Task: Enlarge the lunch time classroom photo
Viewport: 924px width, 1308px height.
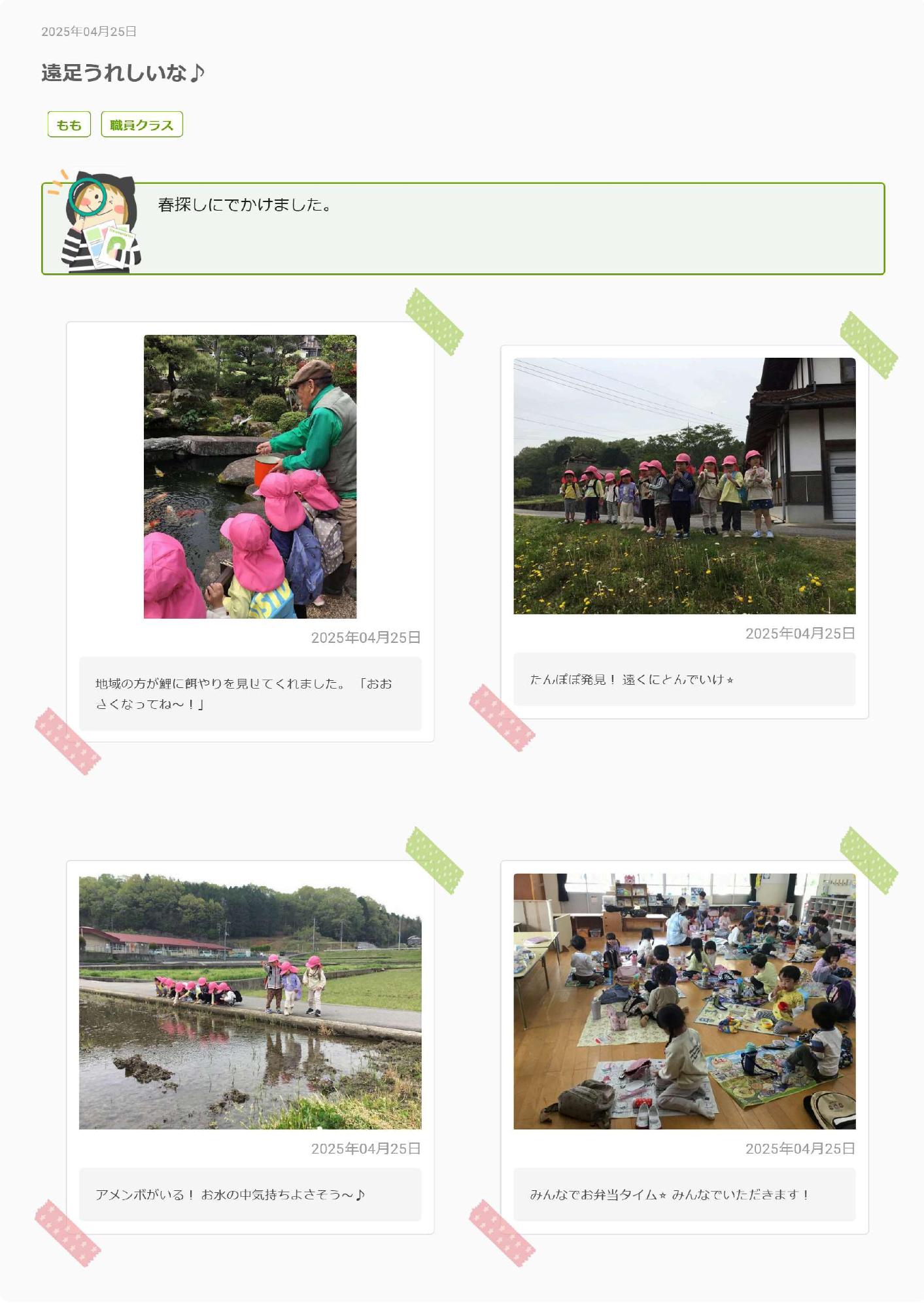Action: (x=684, y=1001)
